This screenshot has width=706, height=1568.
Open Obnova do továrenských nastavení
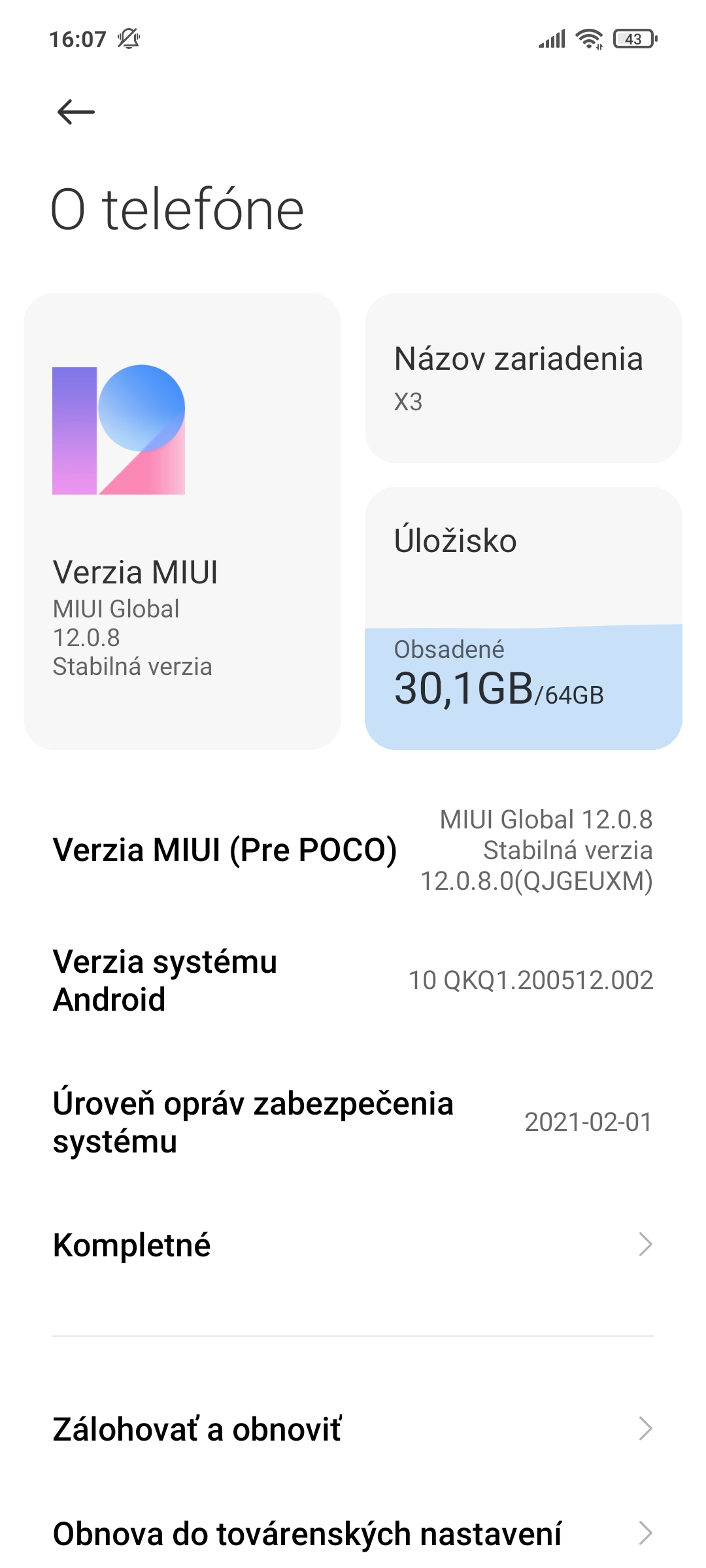[353, 1533]
